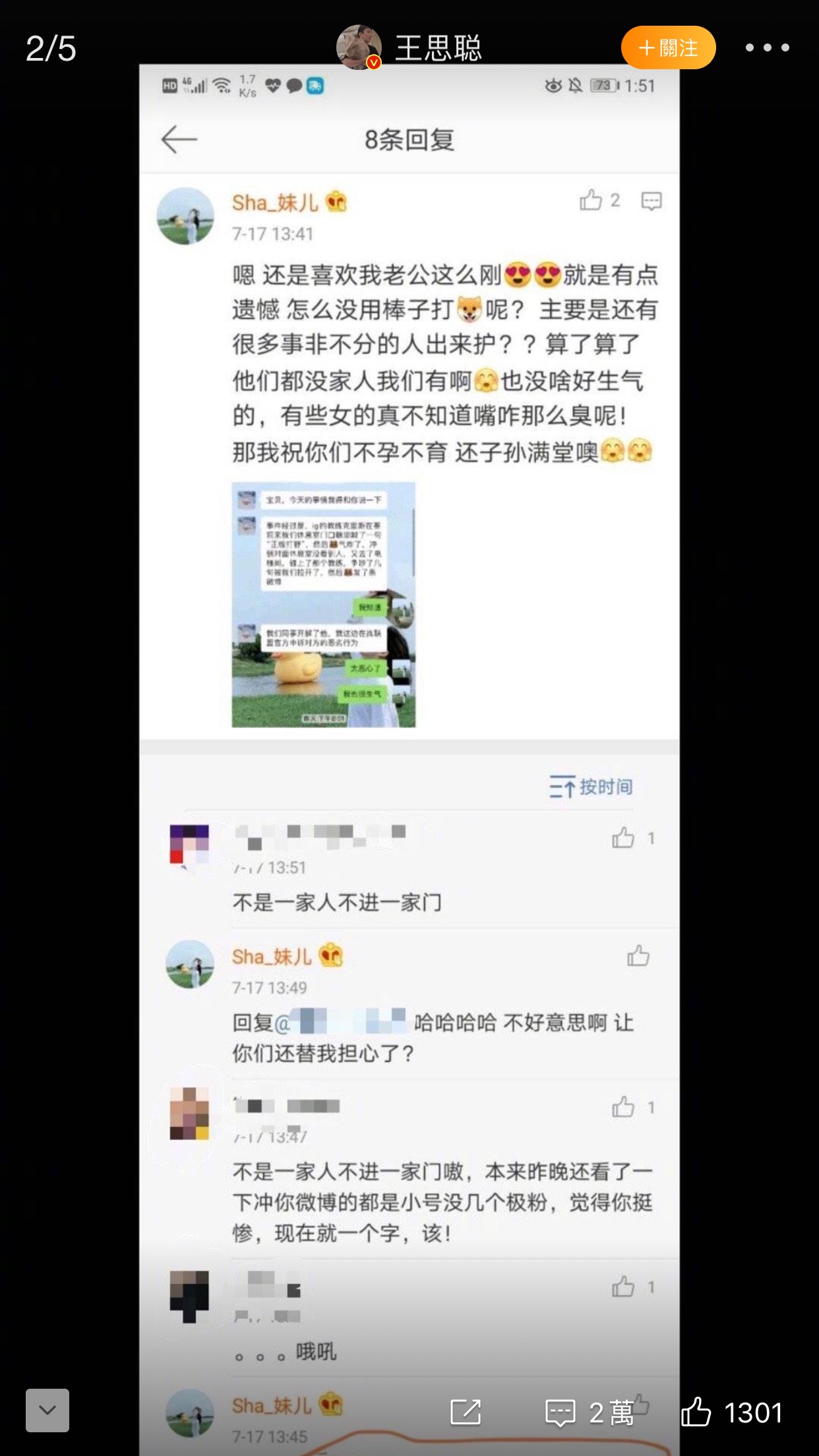Image resolution: width=819 pixels, height=1456 pixels.
Task: Collapse the viewer with the down chevron
Action: coord(47,1410)
